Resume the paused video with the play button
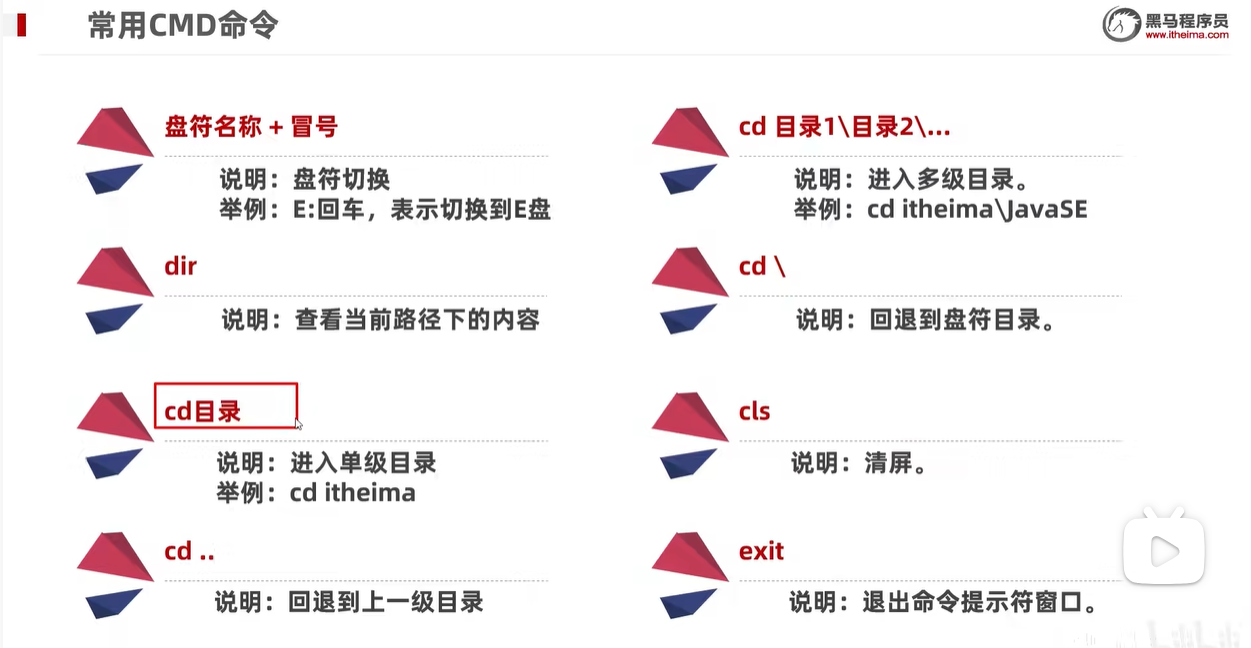Image resolution: width=1251 pixels, height=648 pixels. pyautogui.click(x=1163, y=549)
